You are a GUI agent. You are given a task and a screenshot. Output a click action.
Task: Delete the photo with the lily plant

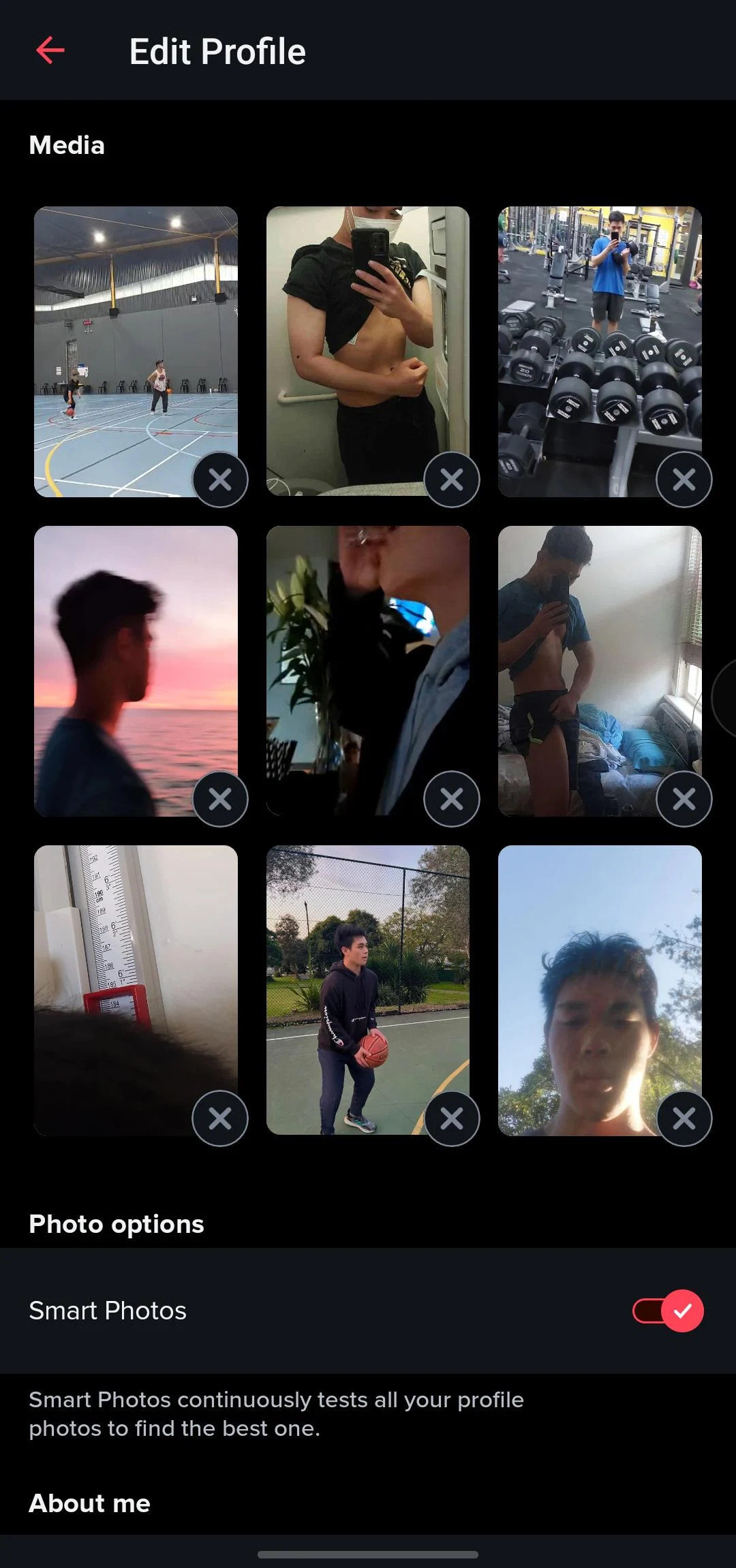click(451, 799)
